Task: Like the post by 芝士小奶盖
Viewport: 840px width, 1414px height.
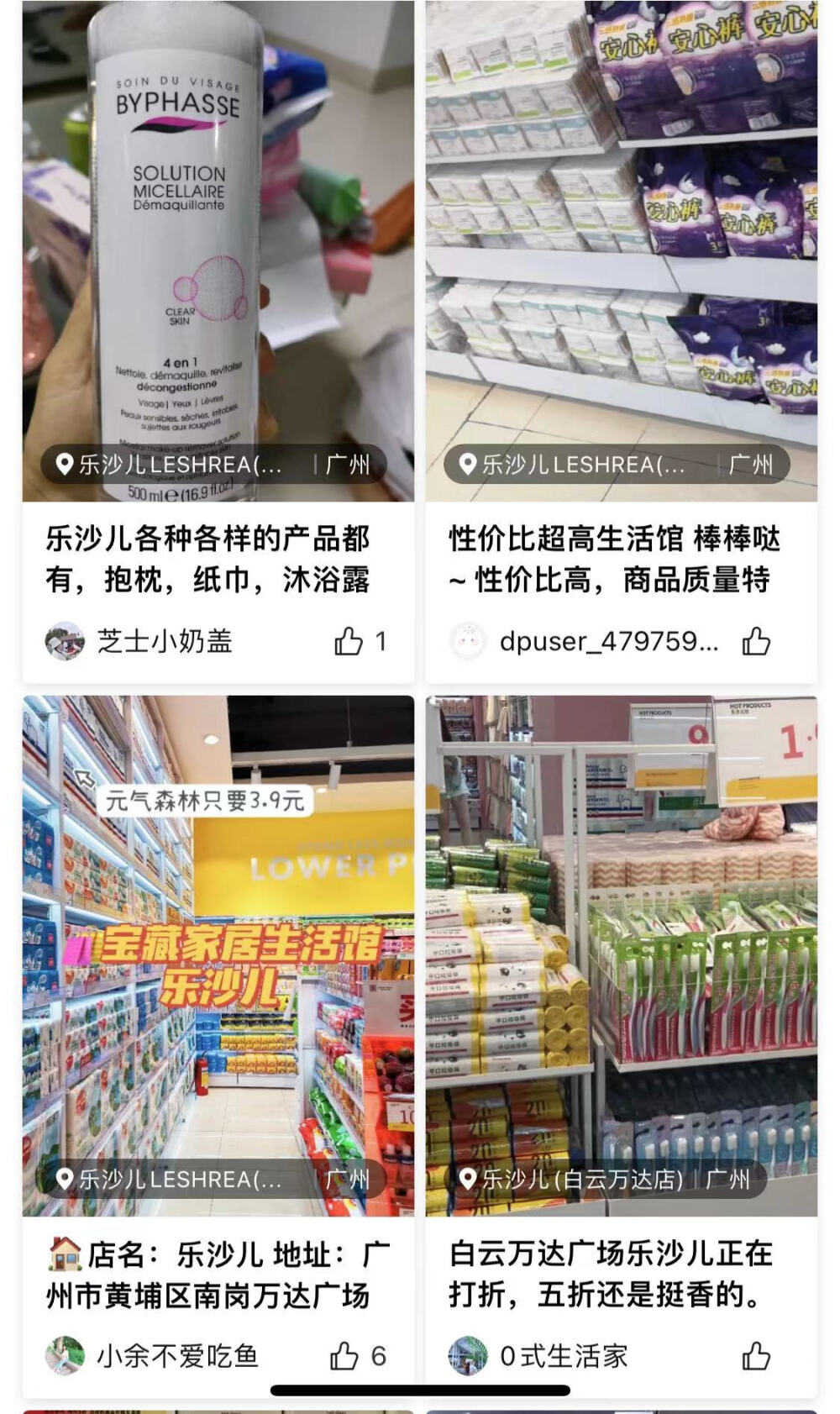Action: tap(353, 643)
